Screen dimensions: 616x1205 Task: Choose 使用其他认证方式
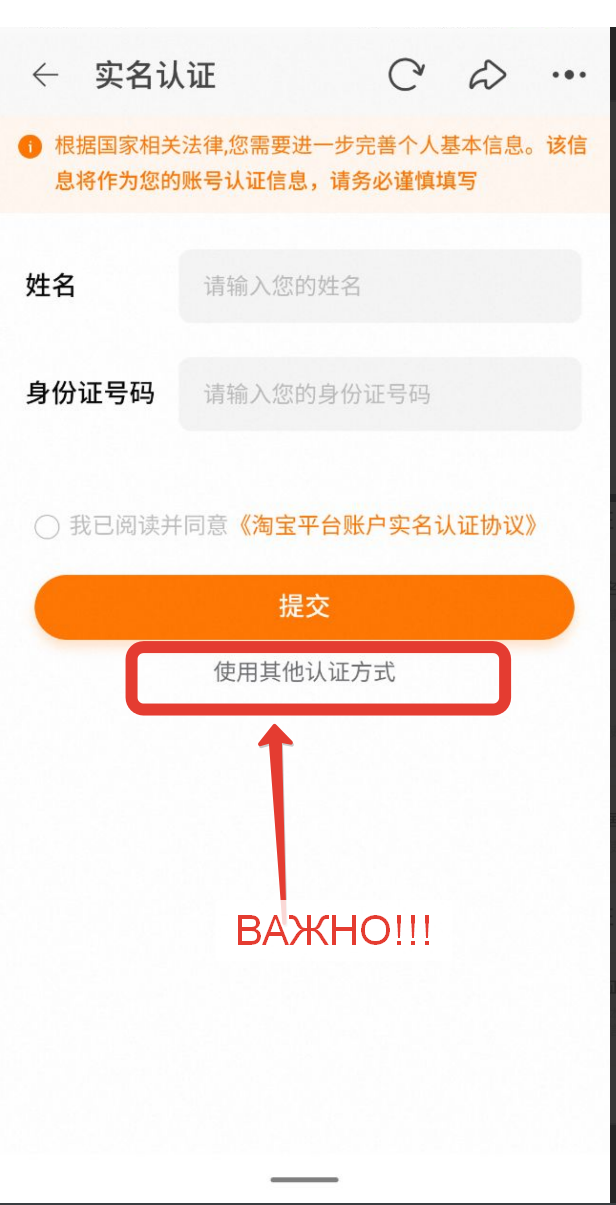[305, 672]
